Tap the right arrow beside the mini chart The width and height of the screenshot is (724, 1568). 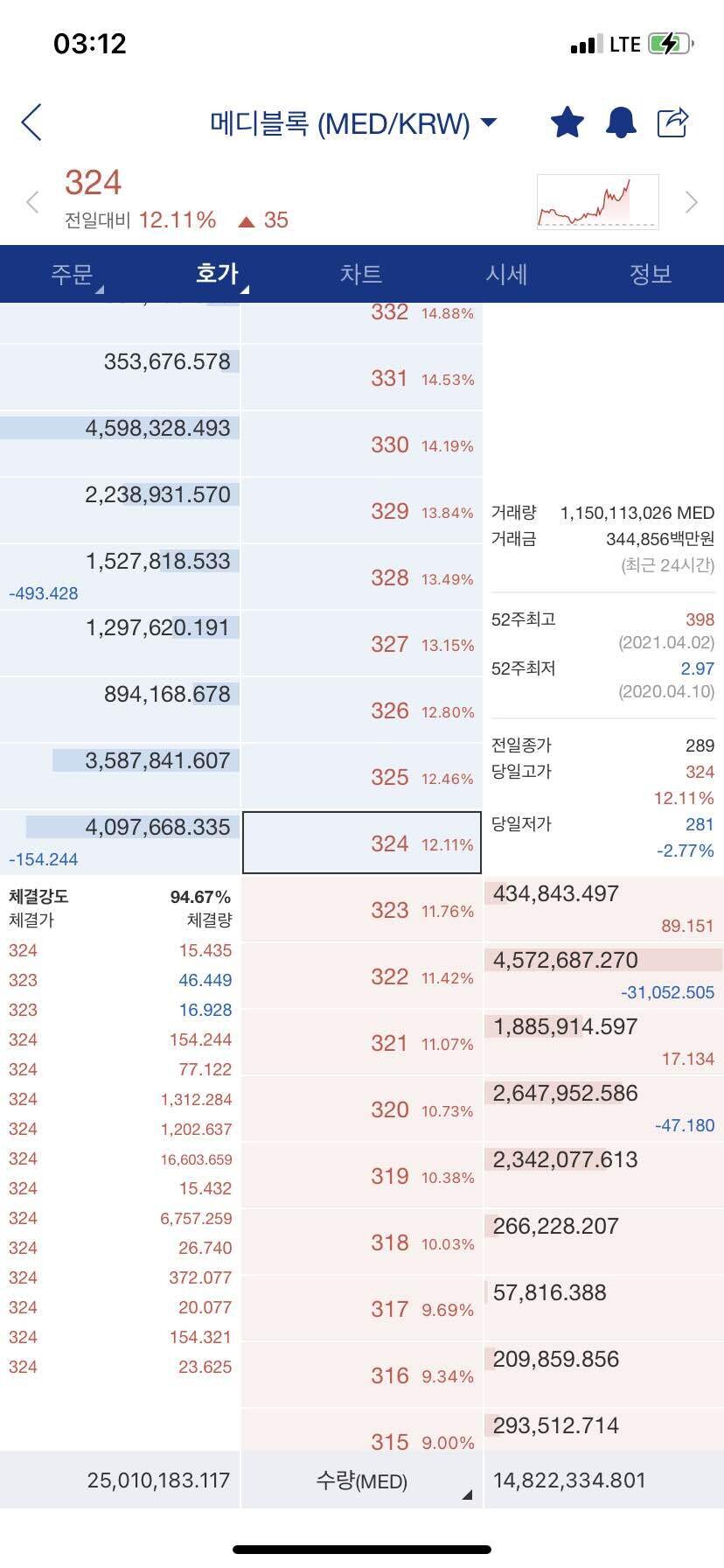pos(691,202)
